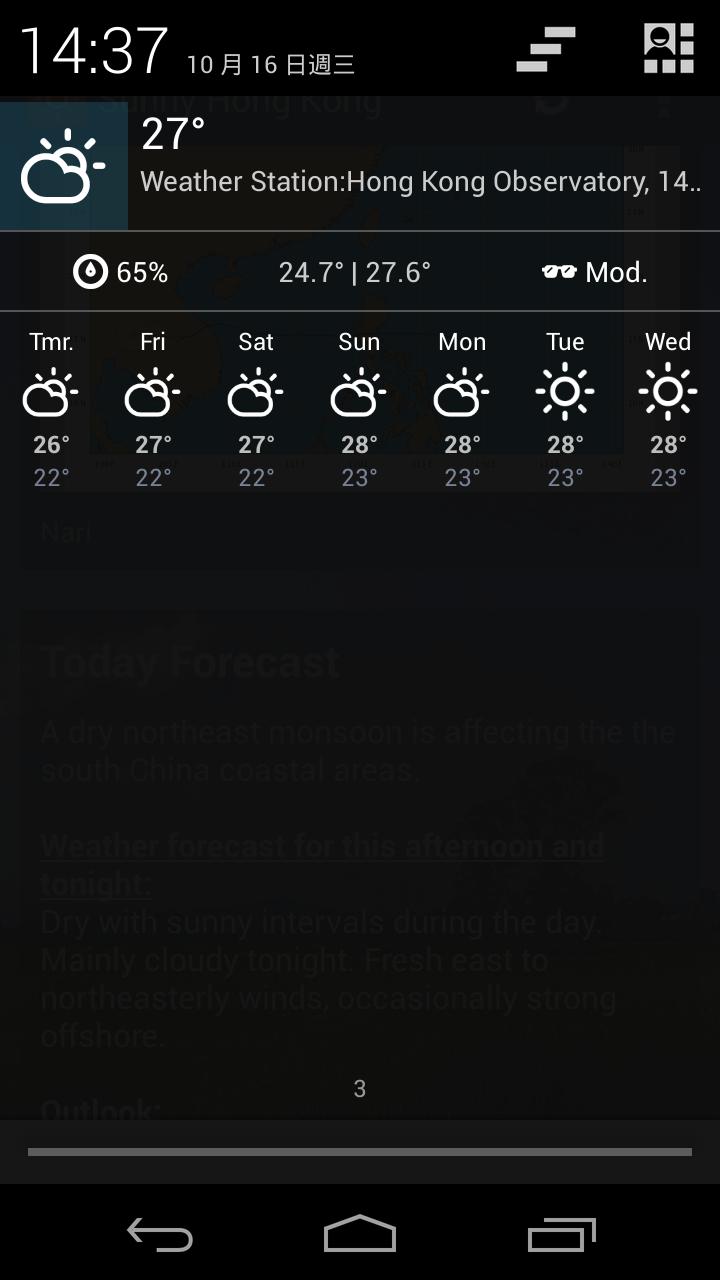
Task: Tap the navigation bar back button
Action: [x=160, y=1234]
